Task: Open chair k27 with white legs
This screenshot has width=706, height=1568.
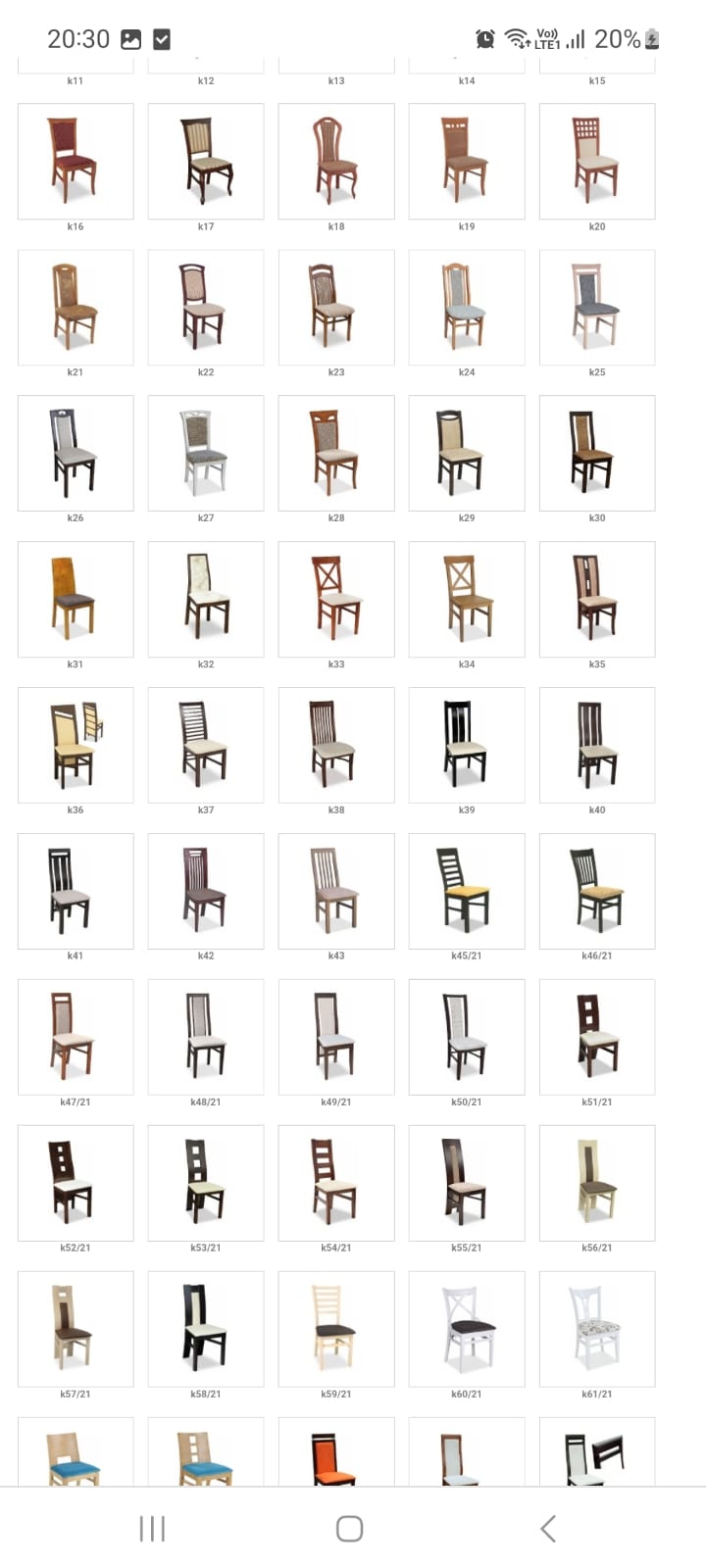Action: (x=206, y=454)
